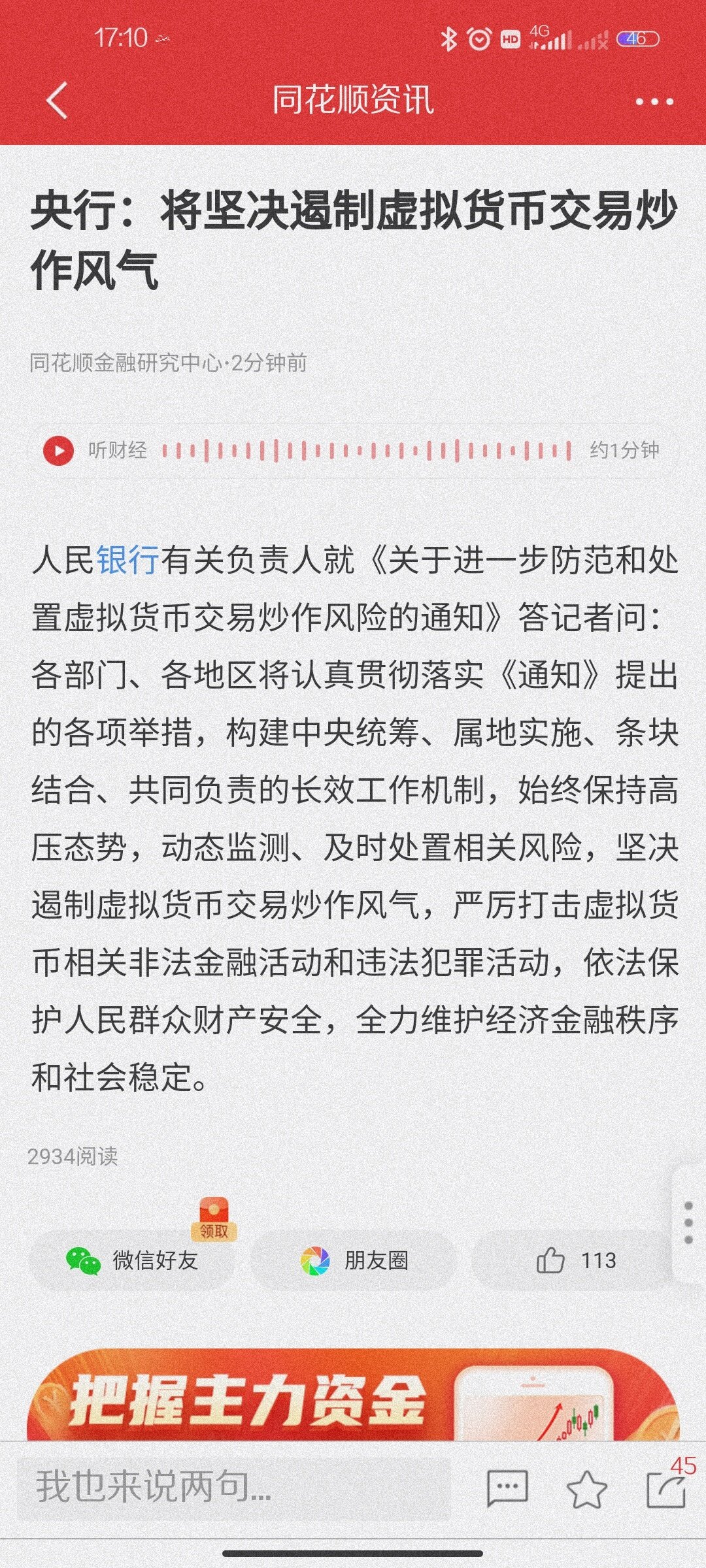Screen dimensions: 706x1568
Task: Like the article with 113 thumbs up
Action: (574, 1260)
